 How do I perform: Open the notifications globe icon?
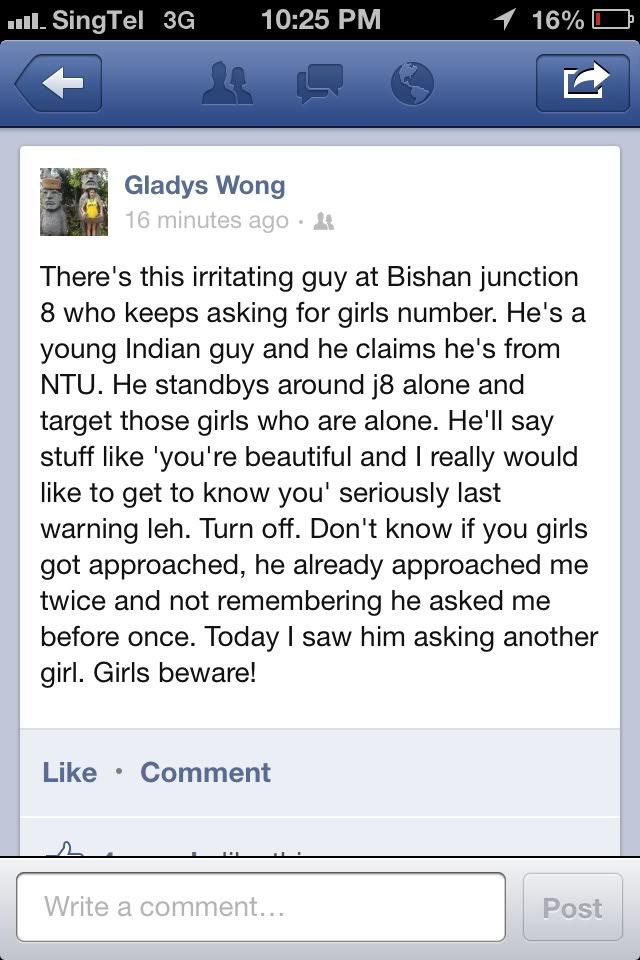tap(411, 84)
